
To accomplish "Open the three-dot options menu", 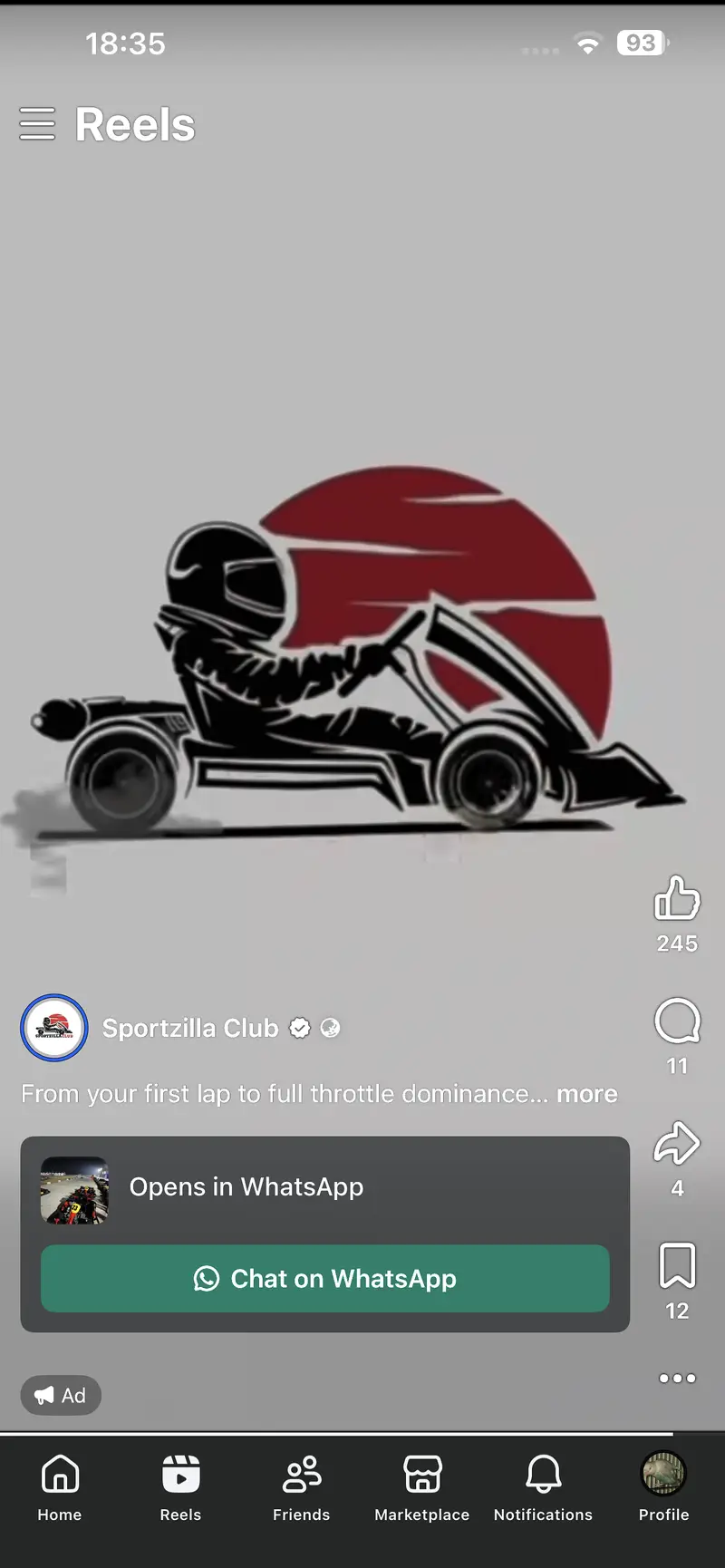I will coord(677,1378).
